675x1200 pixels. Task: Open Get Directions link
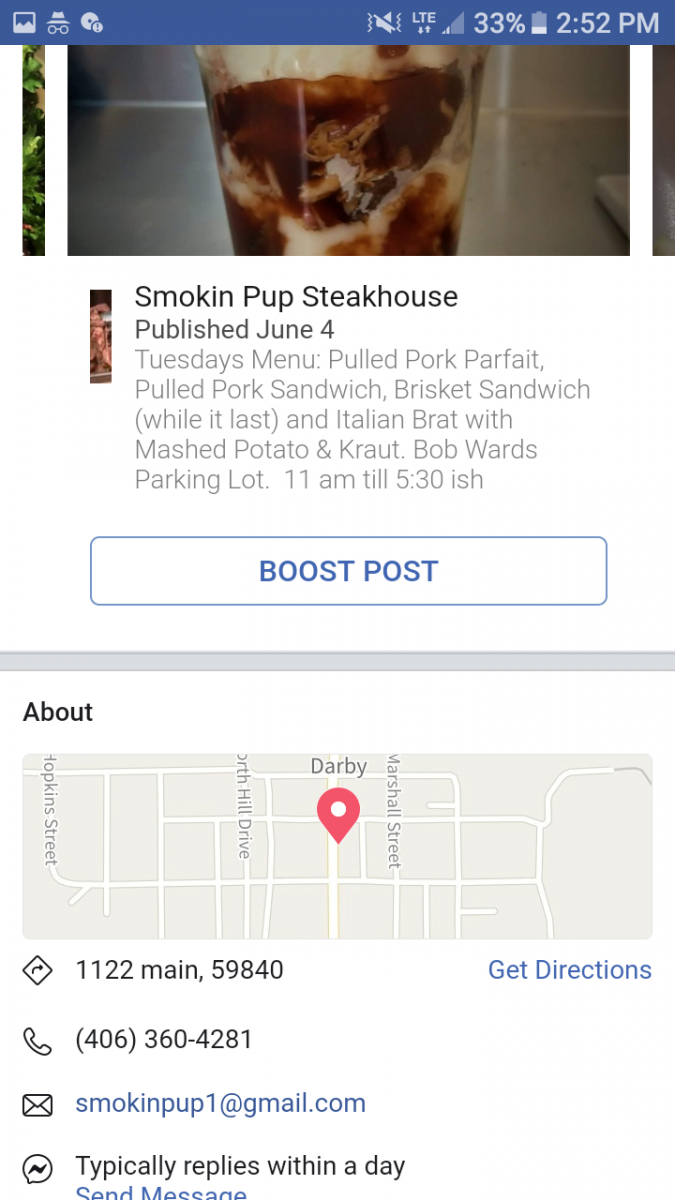[x=569, y=970]
